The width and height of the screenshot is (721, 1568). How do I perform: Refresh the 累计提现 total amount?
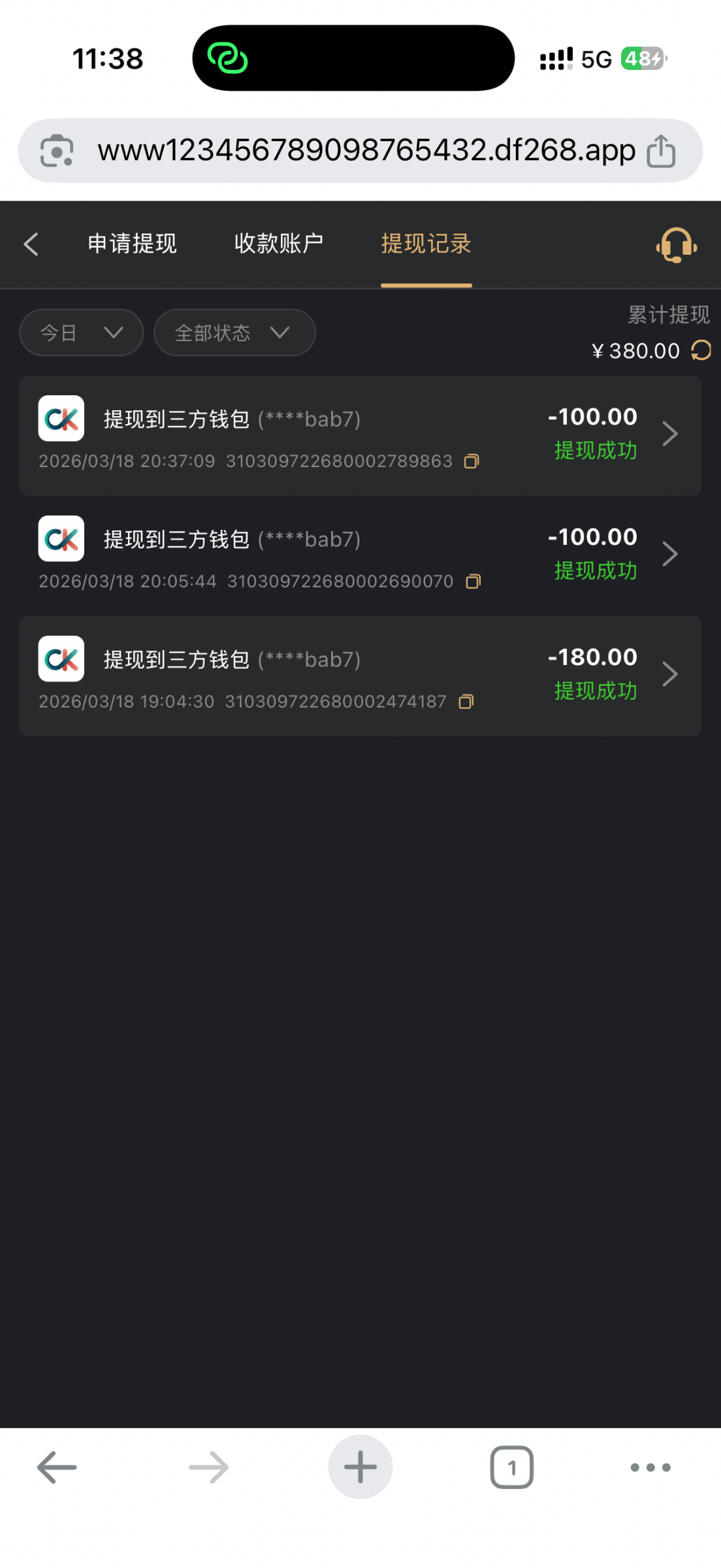[701, 350]
